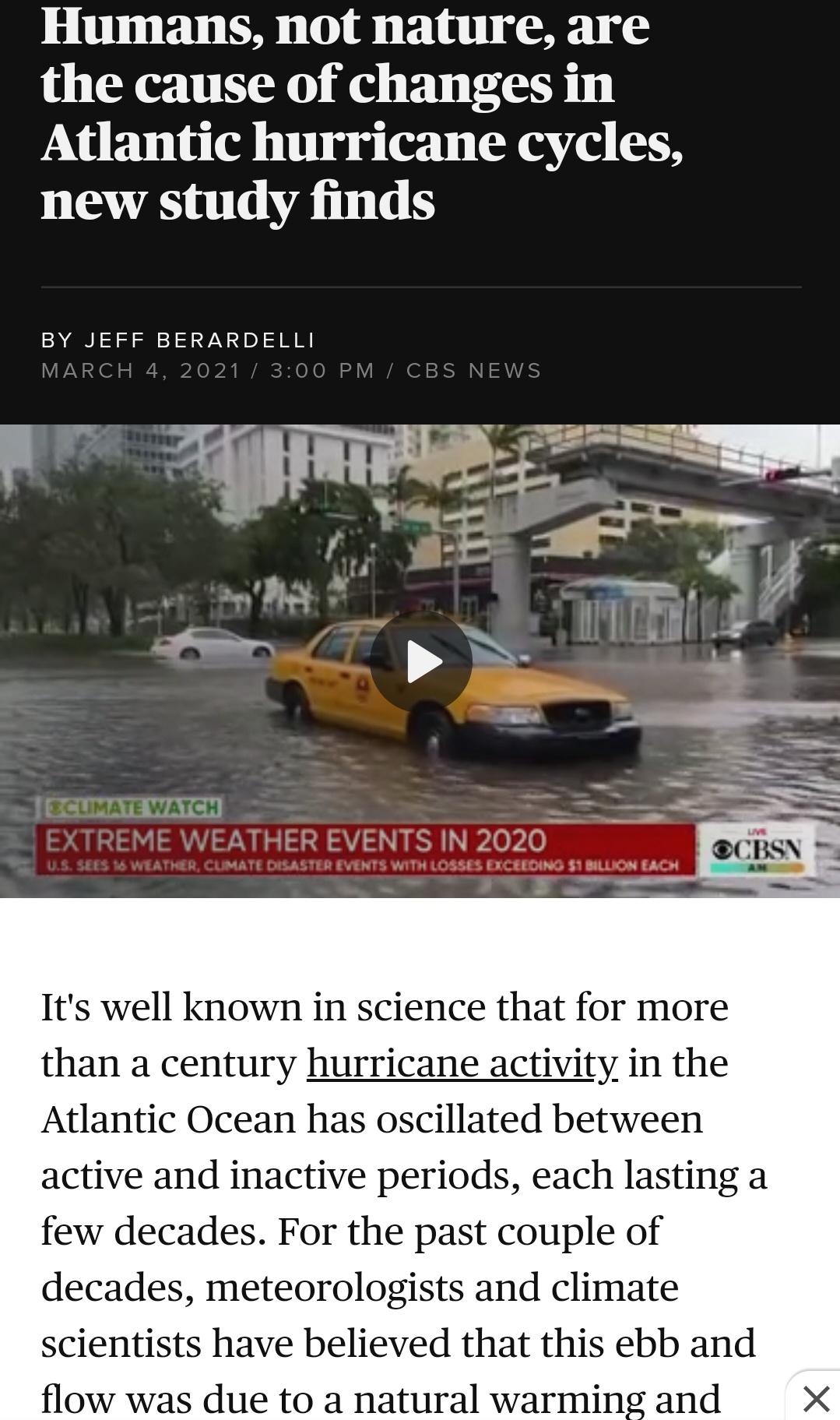
Task: Play the extreme weather events video
Action: (x=421, y=661)
